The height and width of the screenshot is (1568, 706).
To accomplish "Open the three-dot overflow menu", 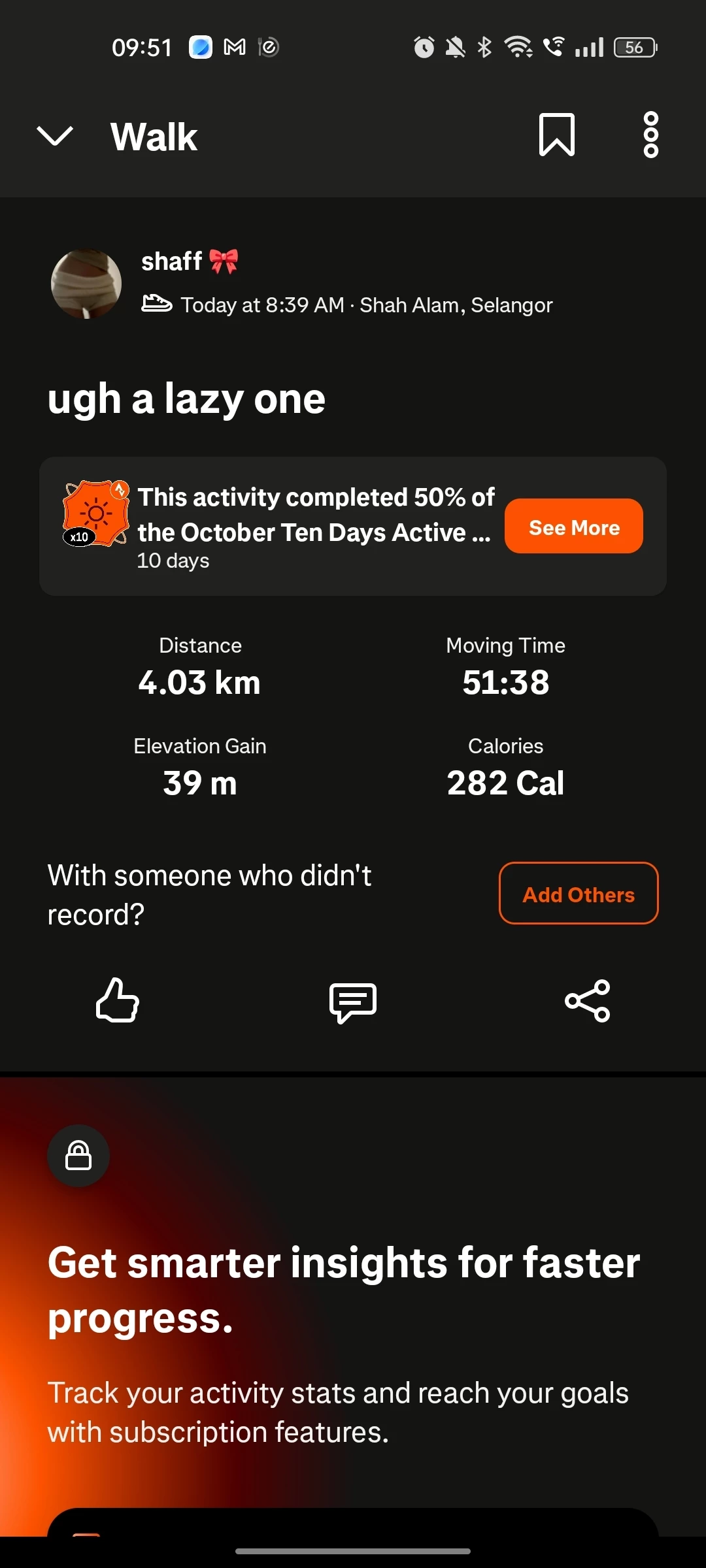I will pyautogui.click(x=650, y=135).
